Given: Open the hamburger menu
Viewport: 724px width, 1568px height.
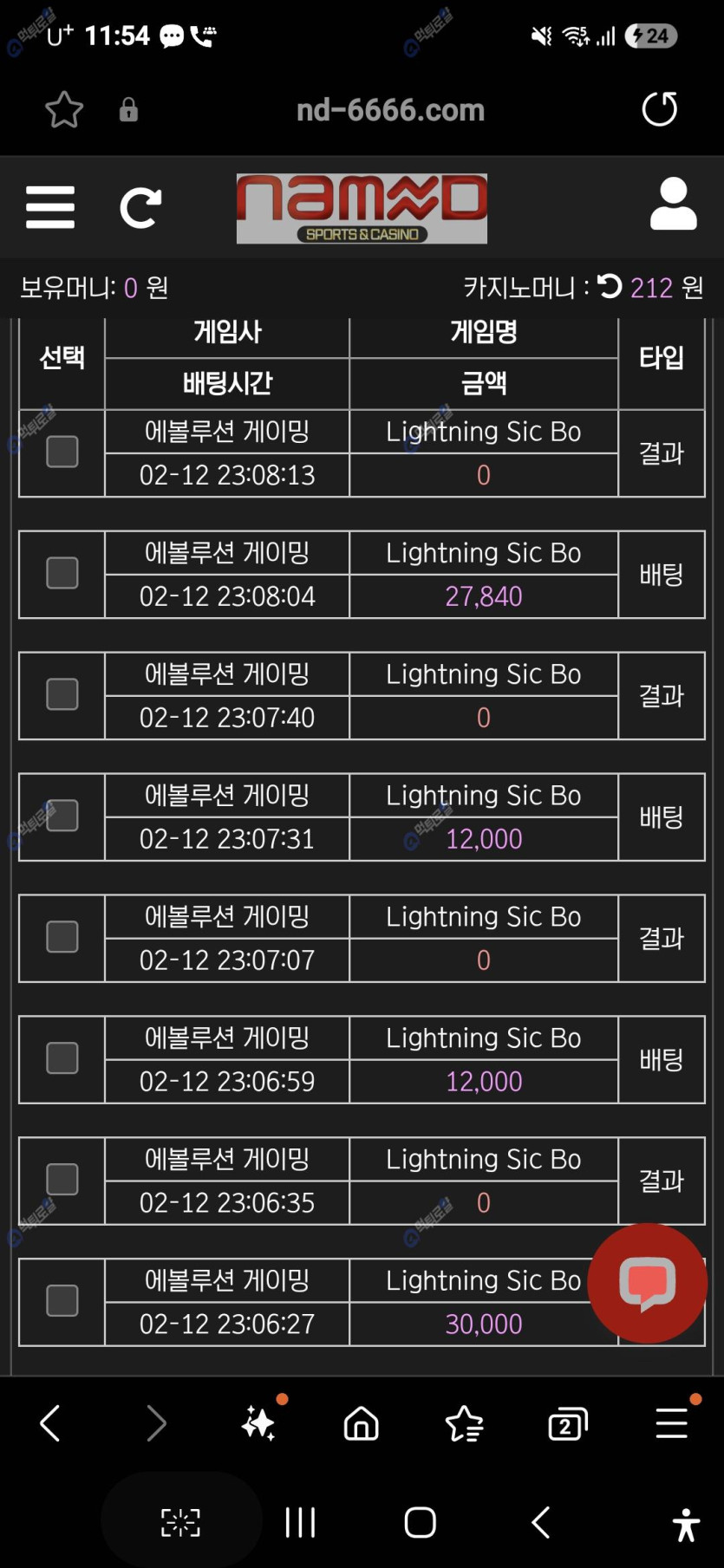Looking at the screenshot, I should click(x=50, y=207).
